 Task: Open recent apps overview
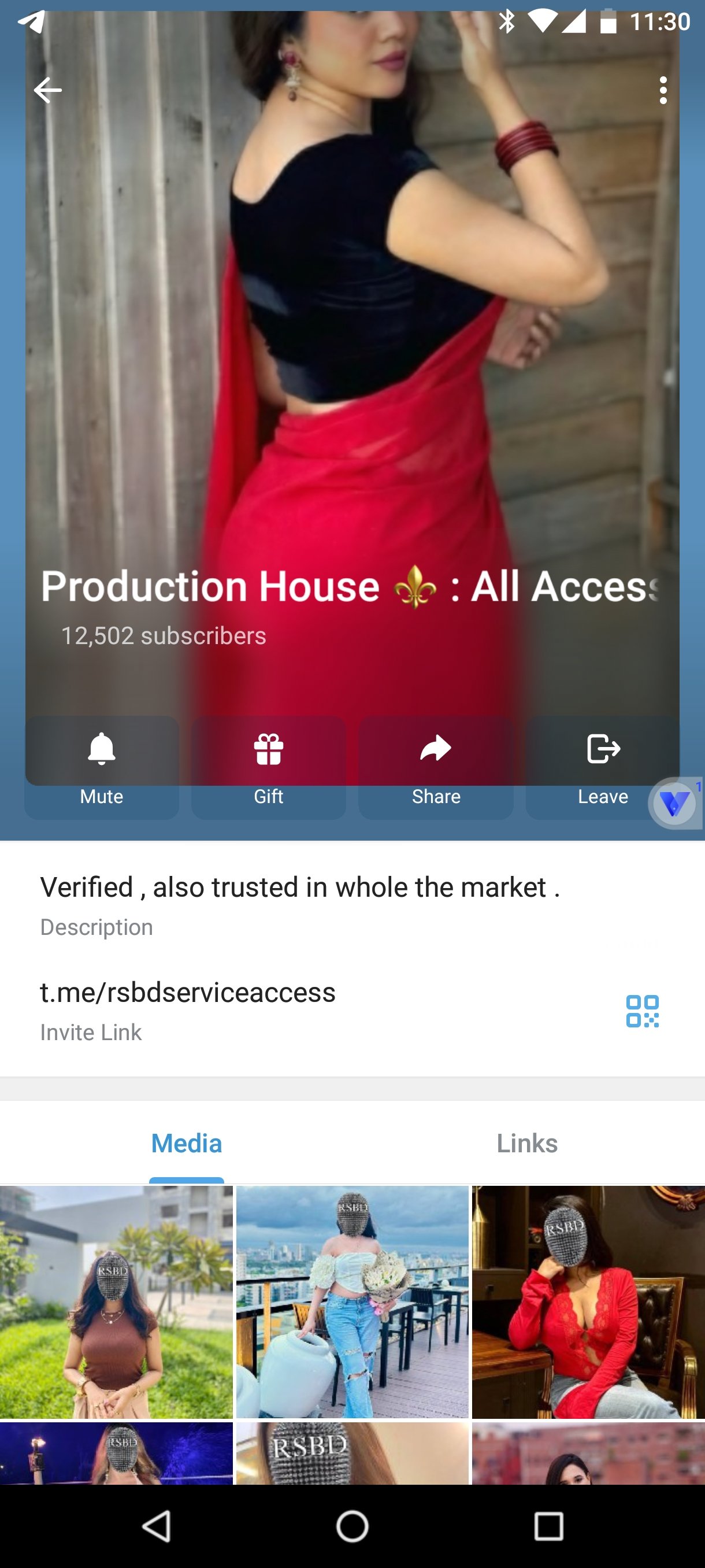(x=548, y=1526)
